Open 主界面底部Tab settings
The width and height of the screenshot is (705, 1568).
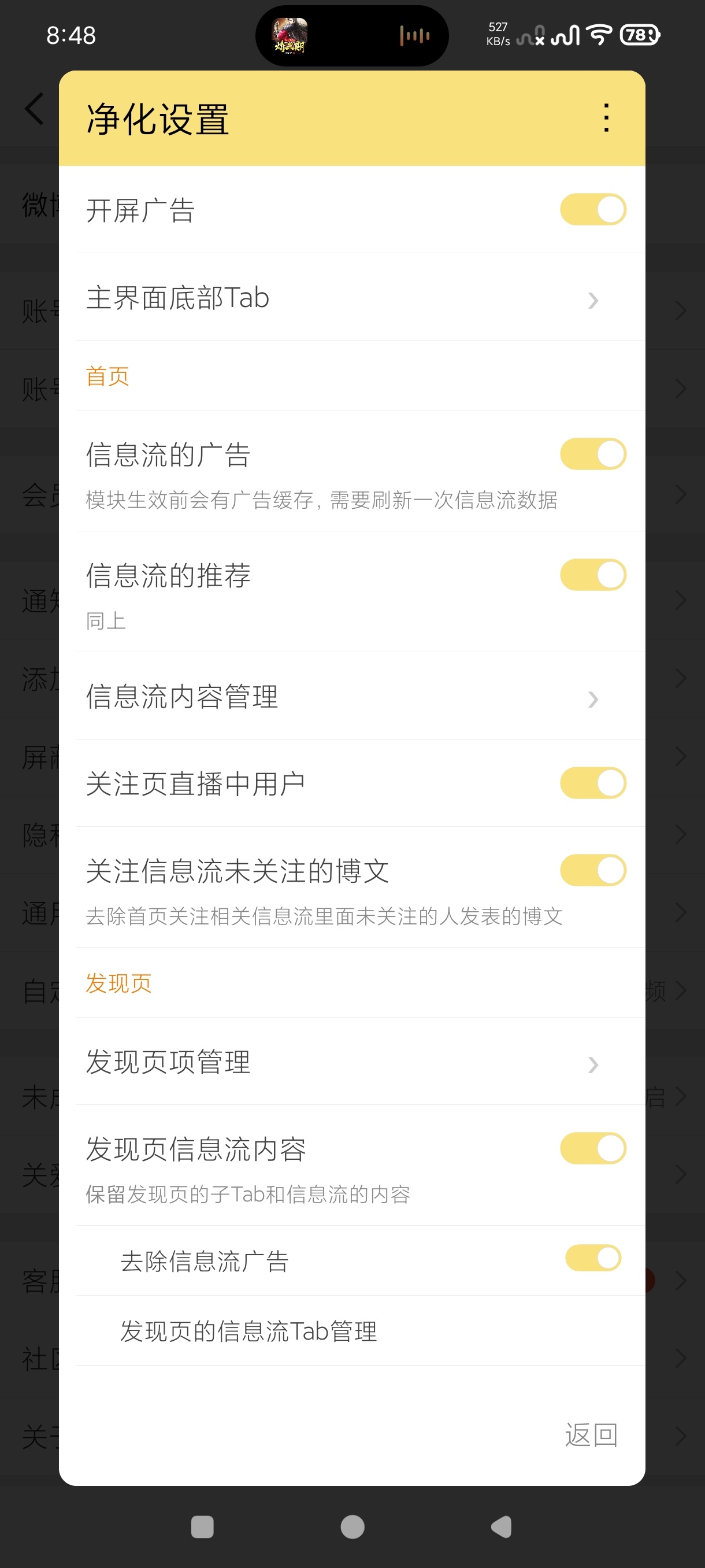(351, 297)
